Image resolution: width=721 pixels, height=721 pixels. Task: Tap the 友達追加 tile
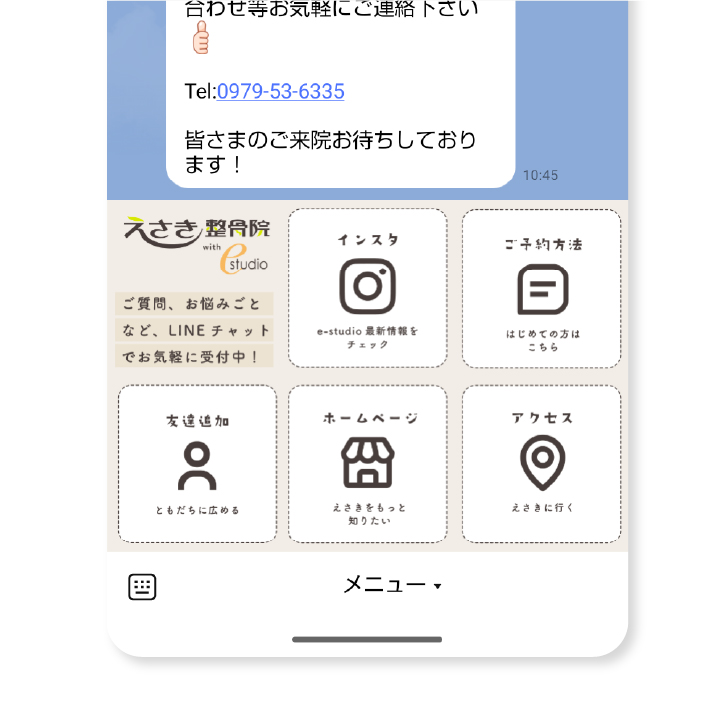(197, 465)
